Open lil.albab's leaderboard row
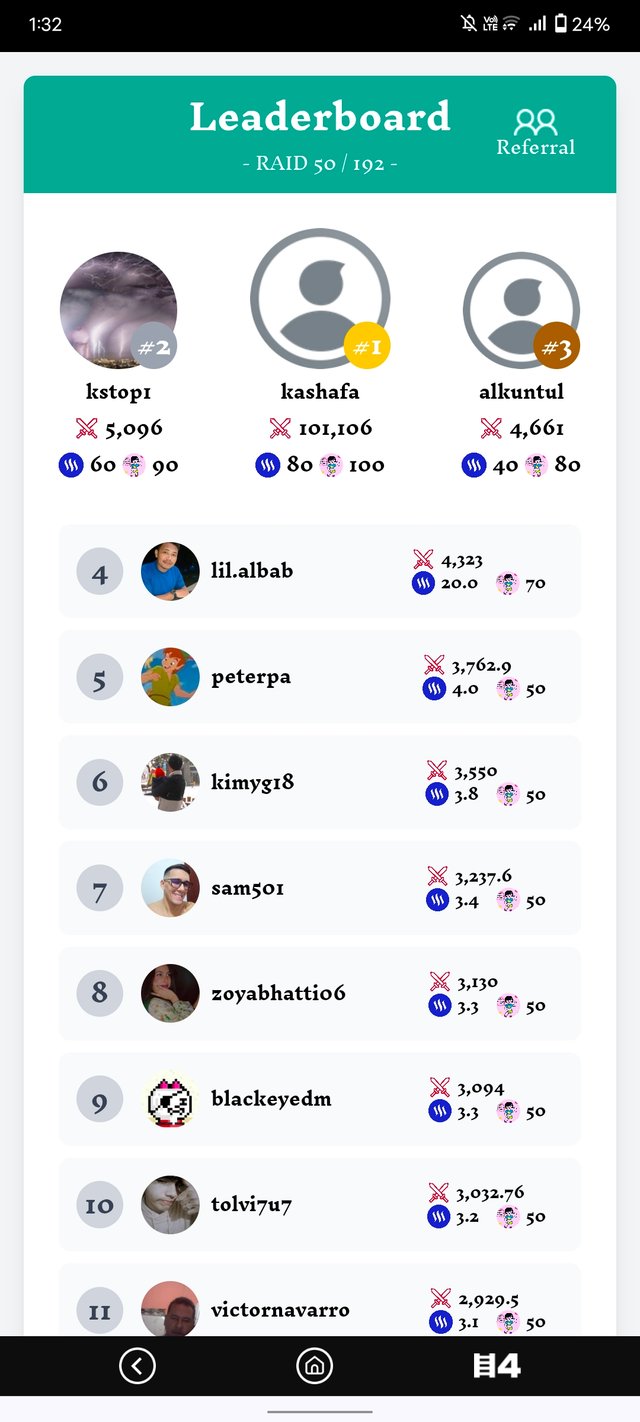The height and width of the screenshot is (1422, 640). coord(320,571)
